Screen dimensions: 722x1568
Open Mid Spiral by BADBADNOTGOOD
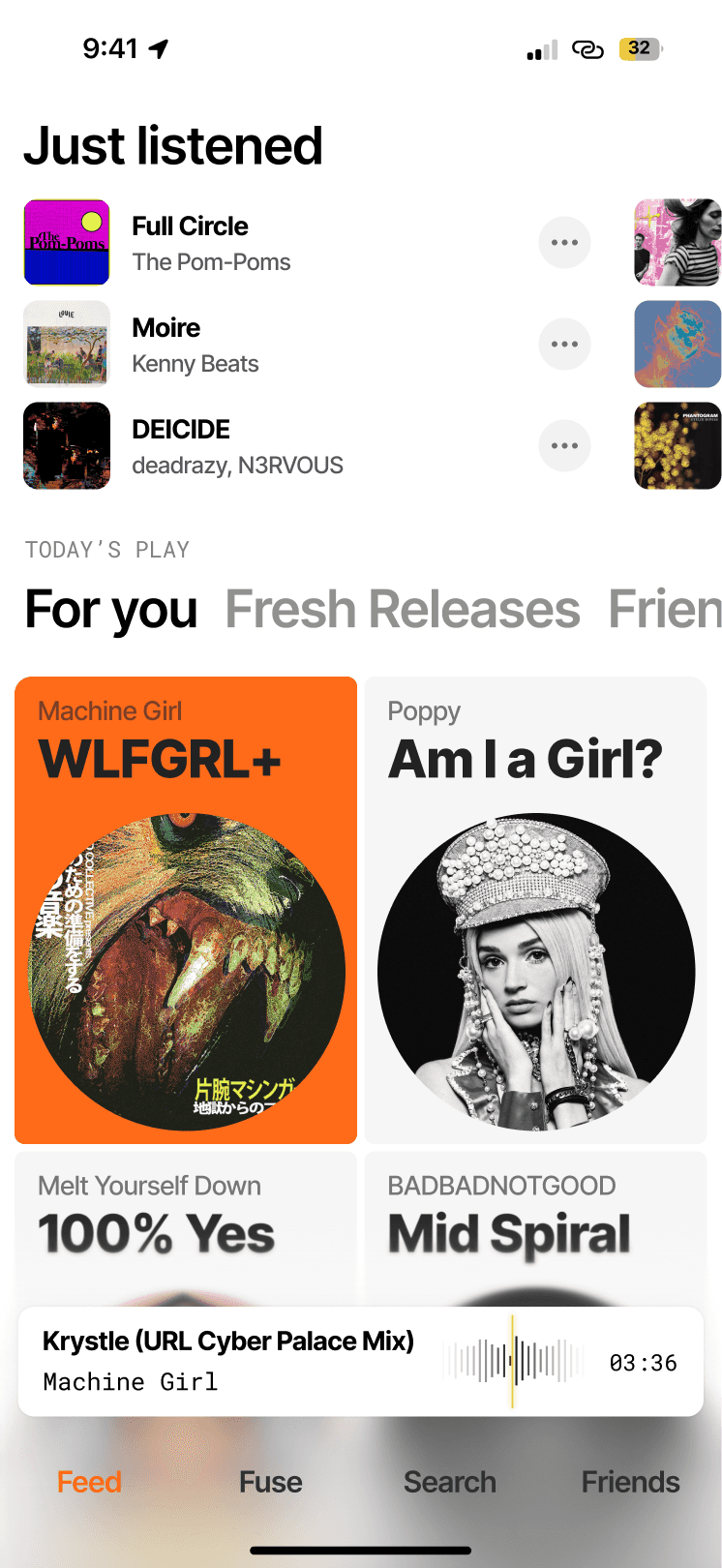(x=535, y=1220)
